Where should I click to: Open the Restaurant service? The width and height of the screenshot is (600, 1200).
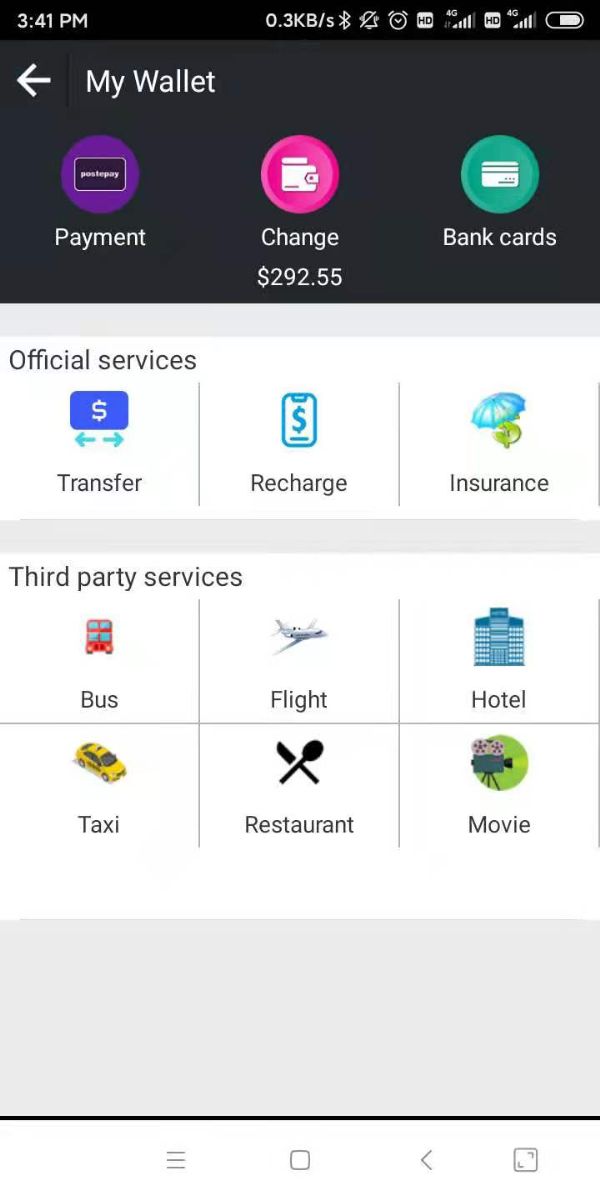coord(299,785)
